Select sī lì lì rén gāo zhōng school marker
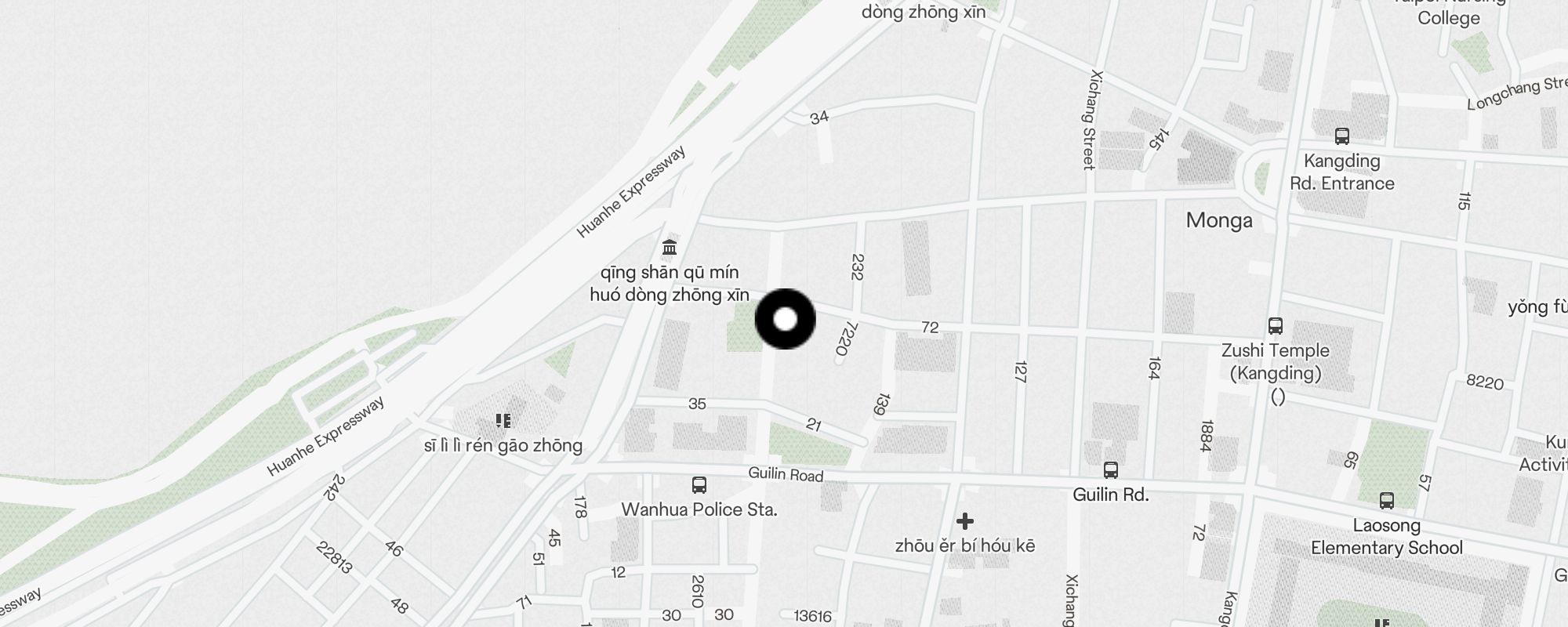The width and height of the screenshot is (1568, 627). pos(503,422)
